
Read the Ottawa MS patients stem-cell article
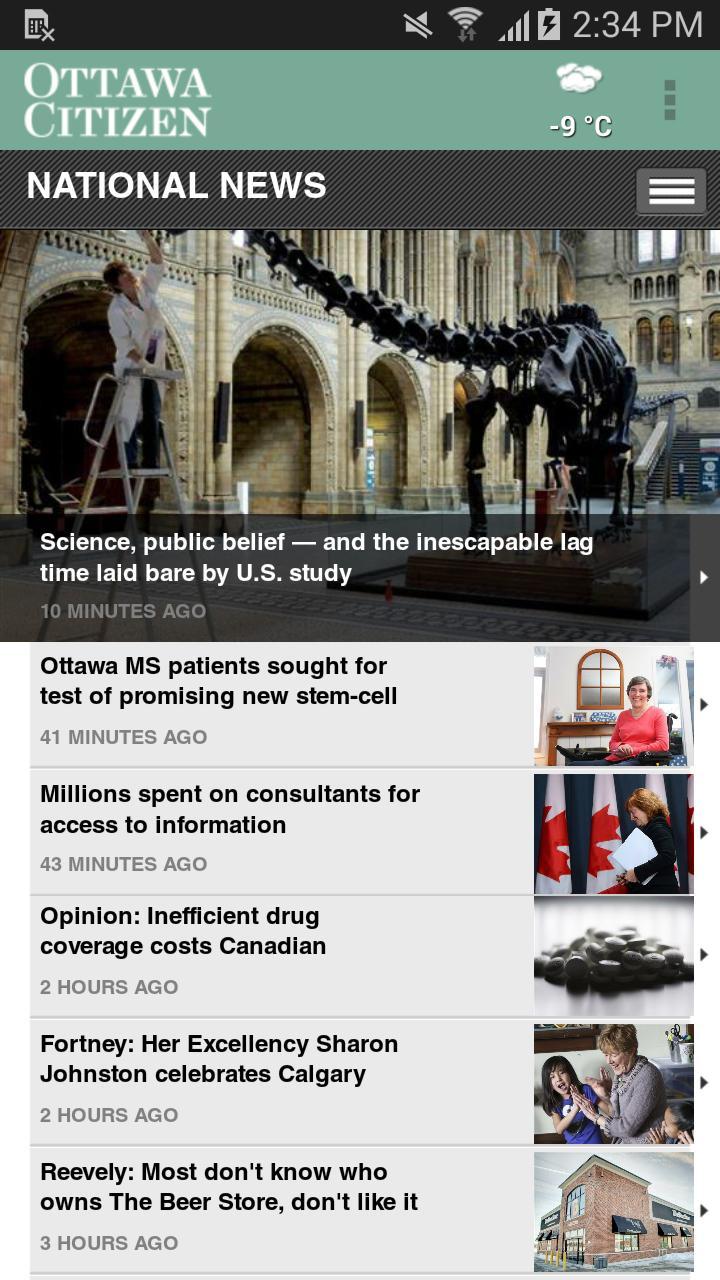click(280, 702)
